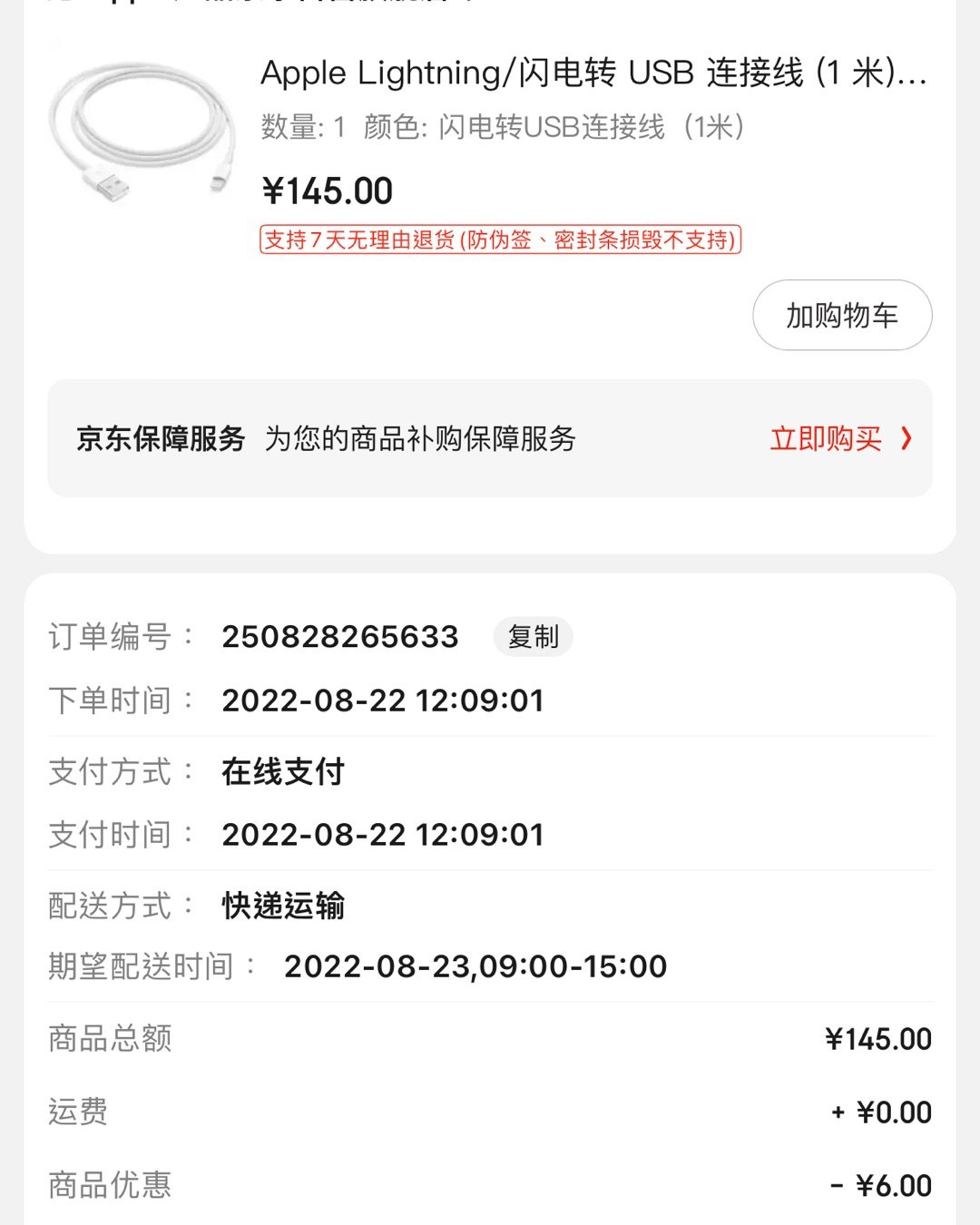Click 在线支付 payment method value
The height and width of the screenshot is (1225, 980).
point(280,772)
